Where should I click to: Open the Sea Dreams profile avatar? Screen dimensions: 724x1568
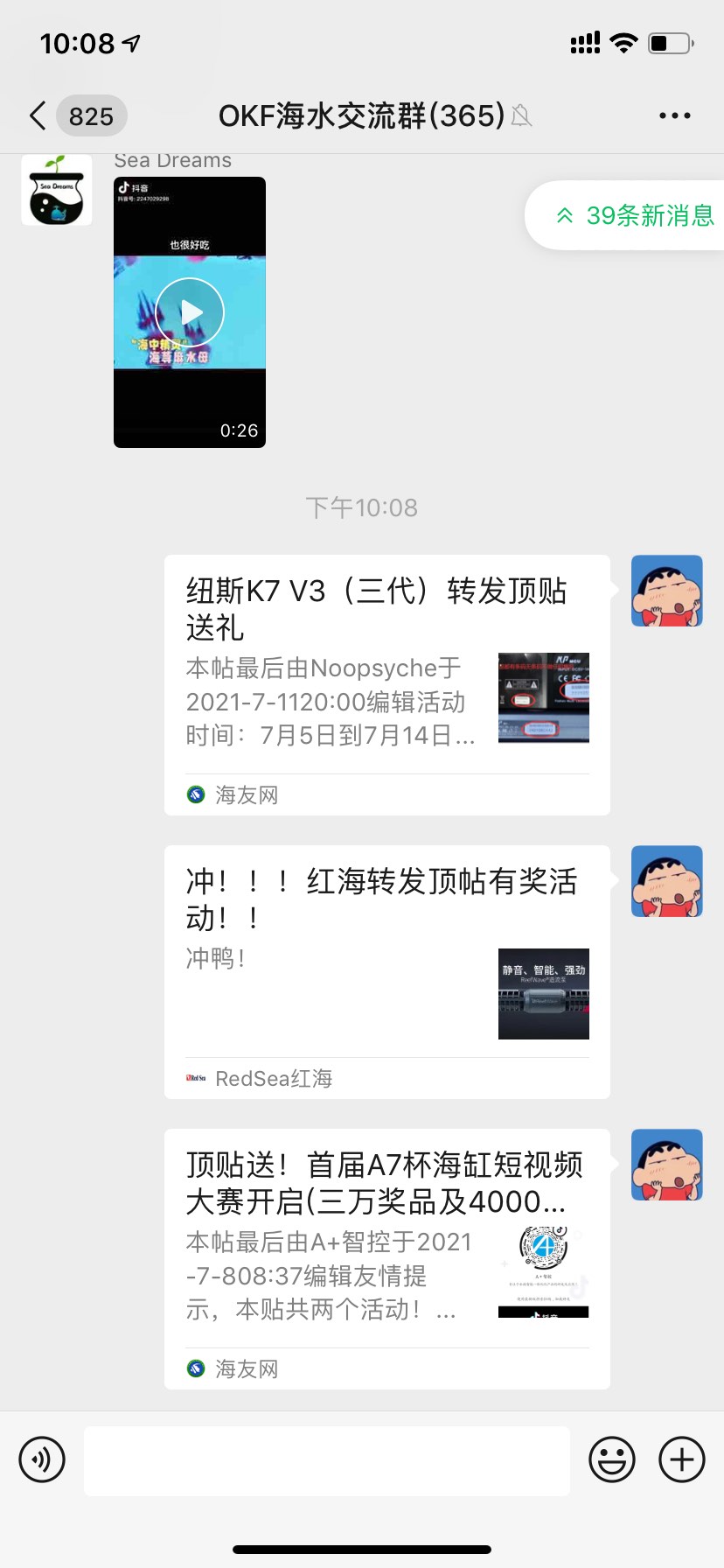coord(57,191)
